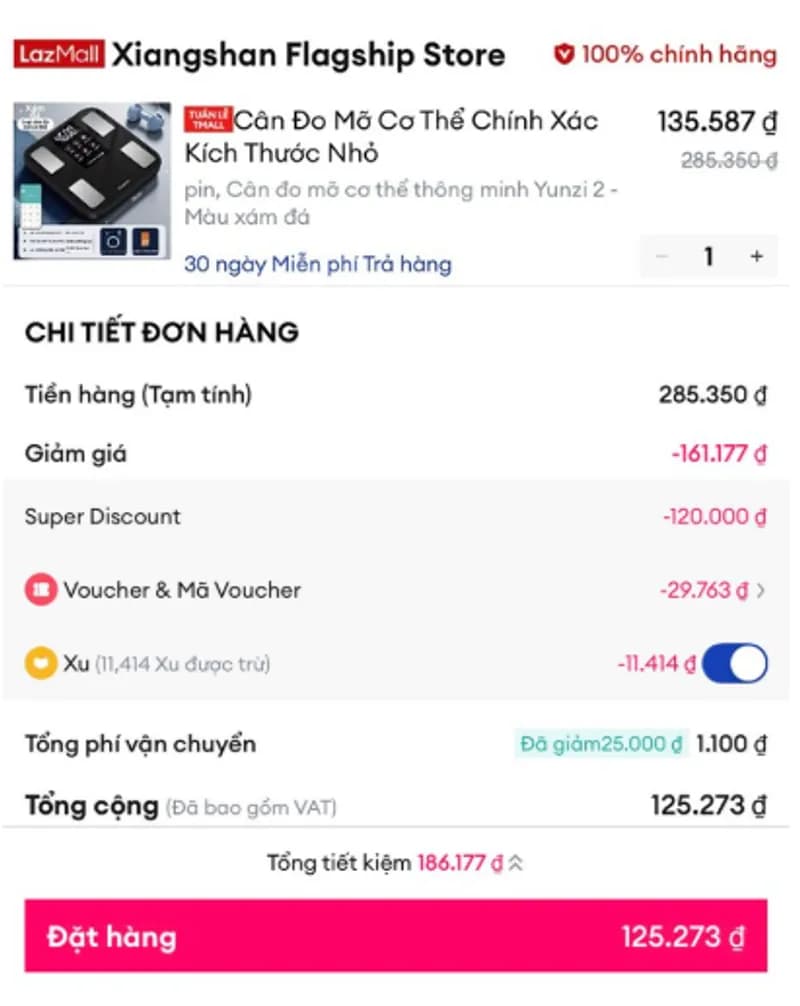The image size is (800, 1006).
Task: Disable the Xu coins discount toggle
Action: [x=732, y=663]
